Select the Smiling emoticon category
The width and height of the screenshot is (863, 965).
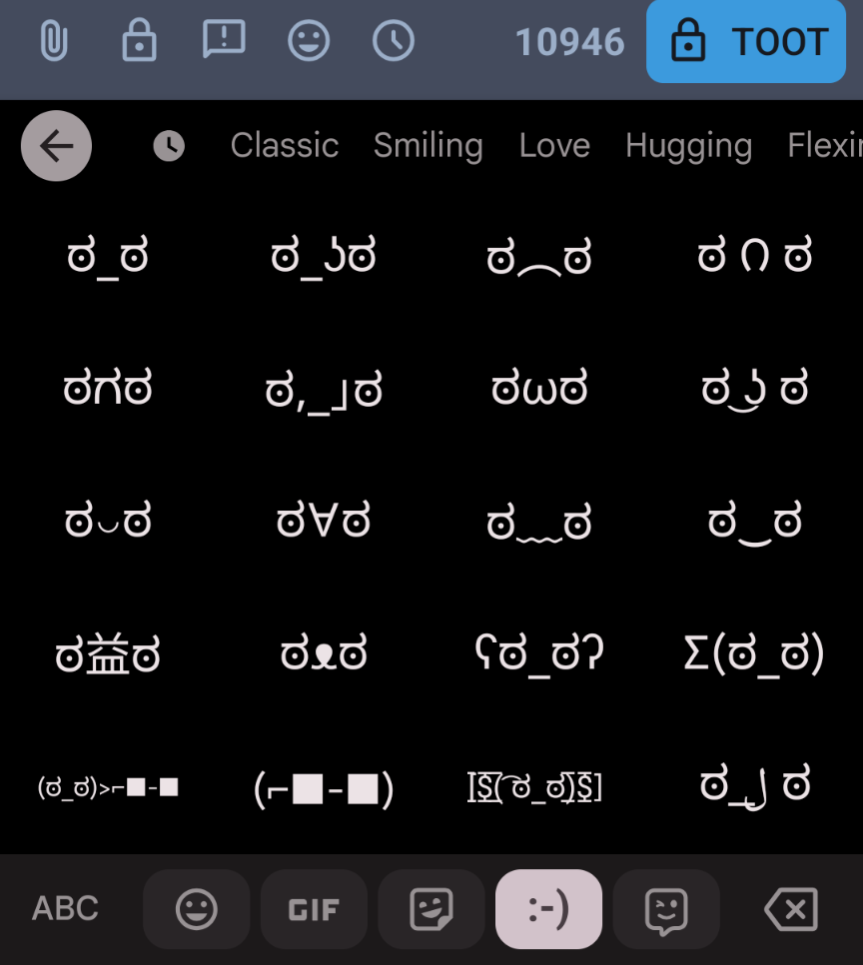pos(428,146)
